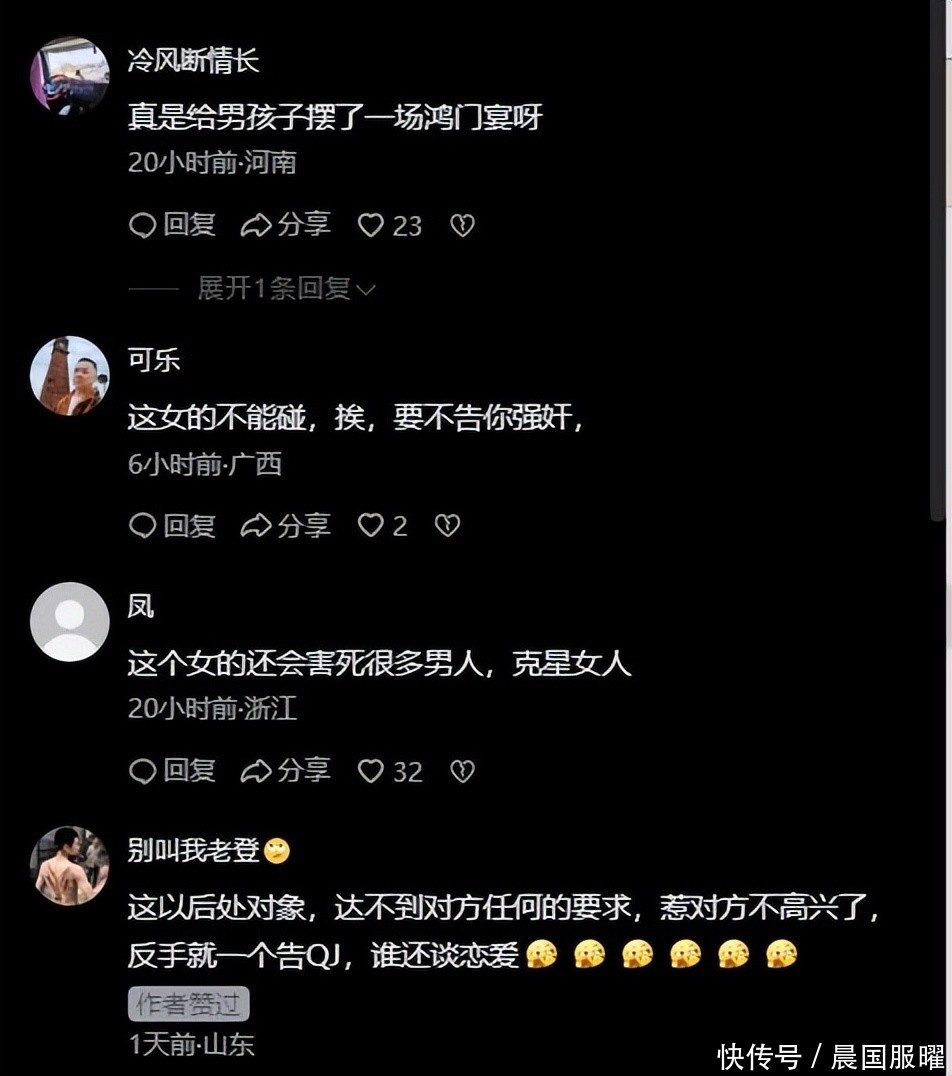This screenshot has width=952, height=1076.
Task: Expand the 1 reply under 冷风断情长's comment
Action: pos(286,289)
